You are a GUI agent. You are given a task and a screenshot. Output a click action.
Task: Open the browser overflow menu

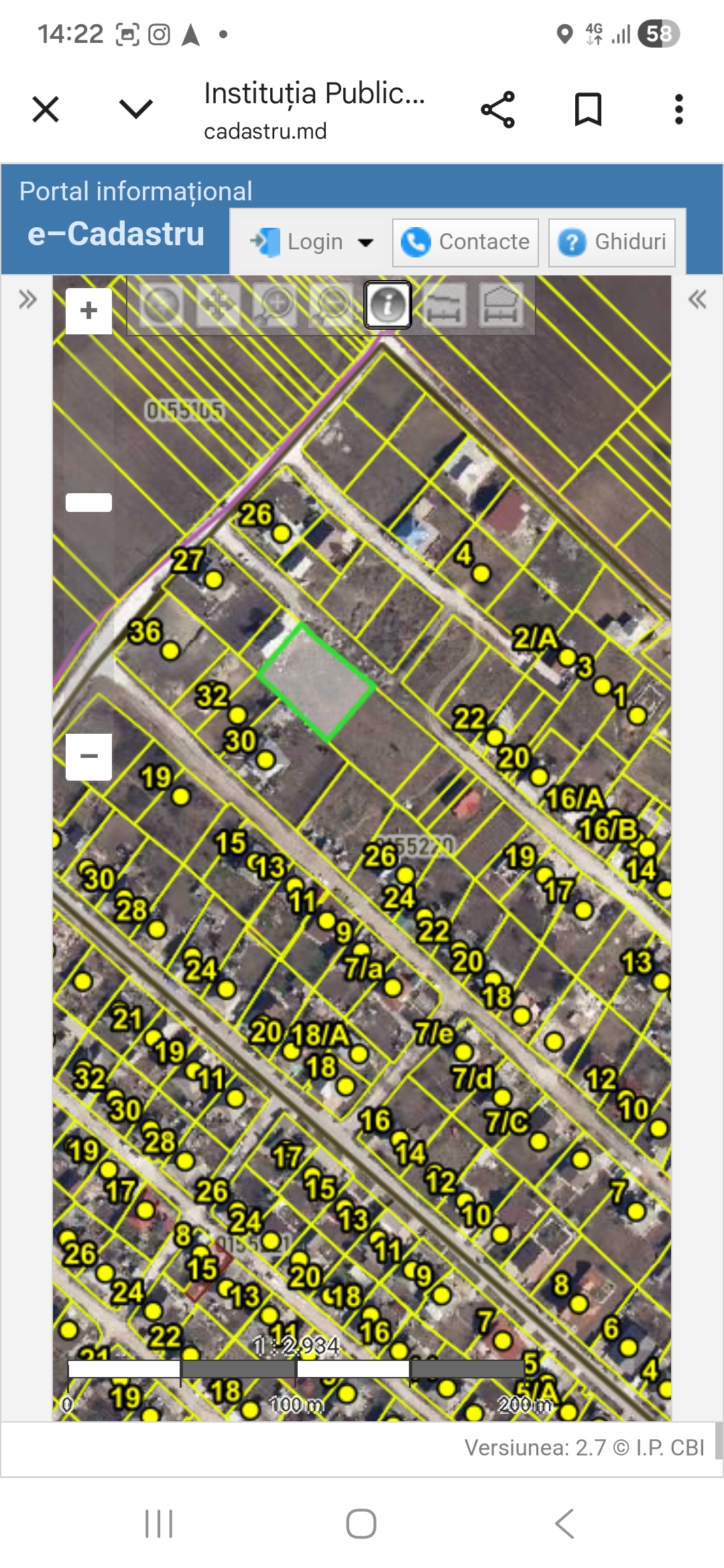coord(678,110)
